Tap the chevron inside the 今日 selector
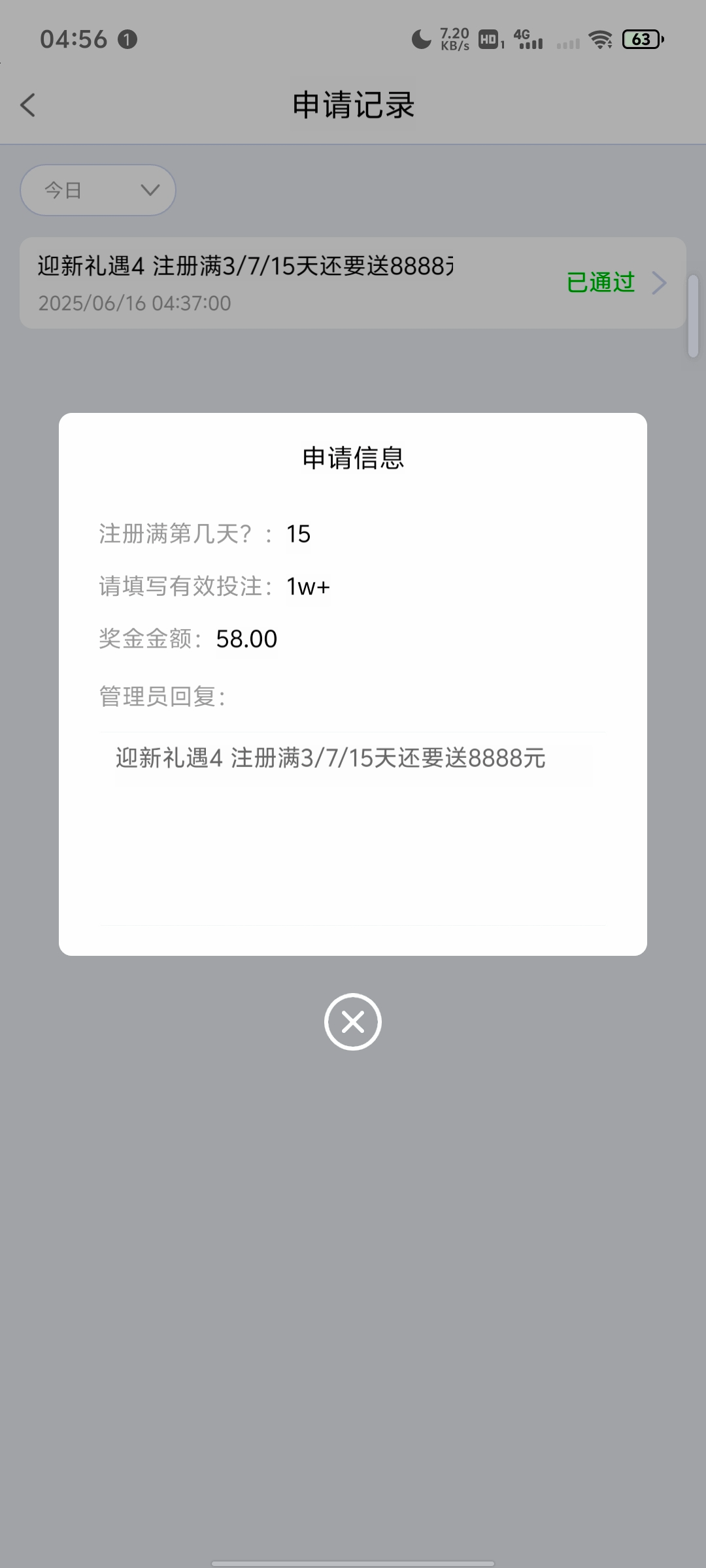The height and width of the screenshot is (1568, 706). (x=150, y=190)
